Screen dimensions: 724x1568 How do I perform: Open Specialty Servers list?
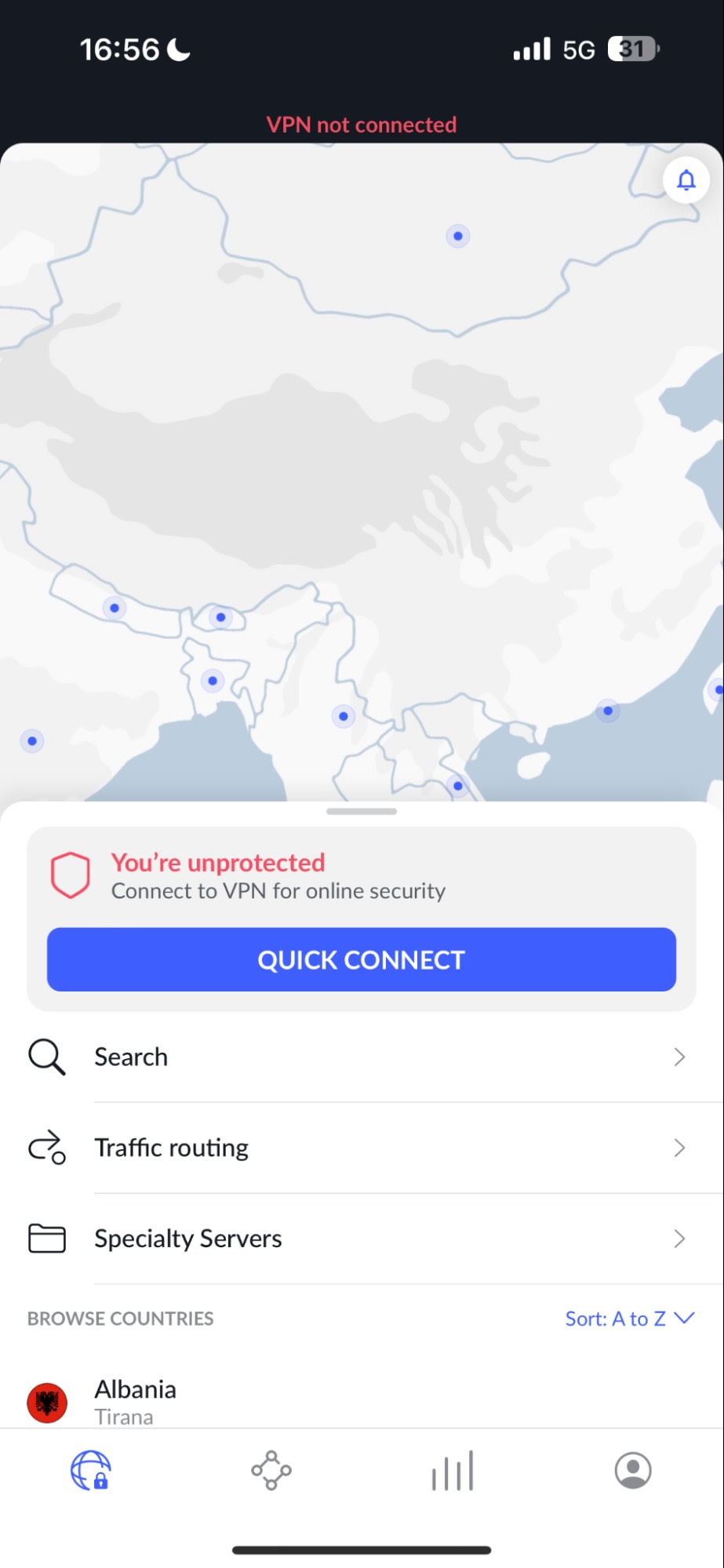[362, 1239]
